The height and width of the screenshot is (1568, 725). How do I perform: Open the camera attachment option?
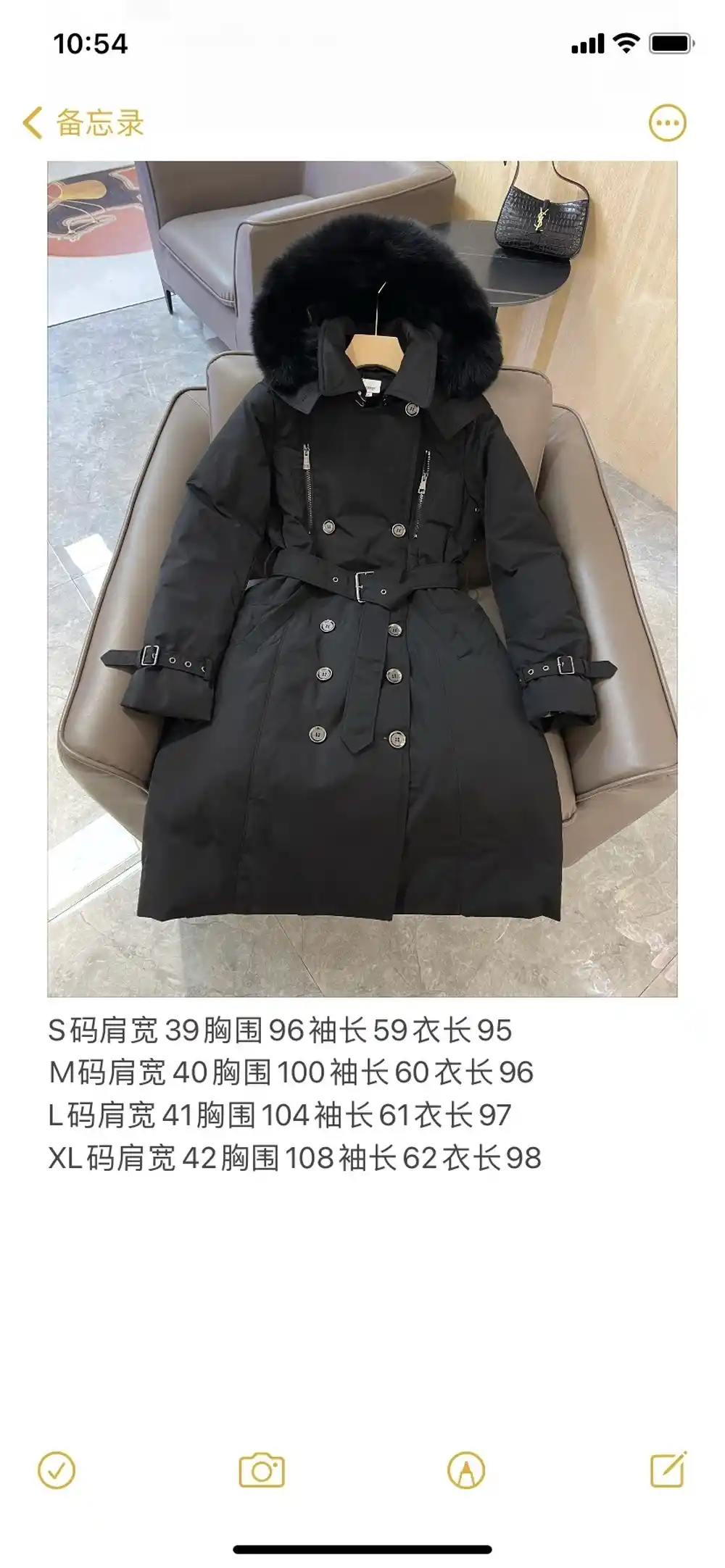click(262, 1470)
